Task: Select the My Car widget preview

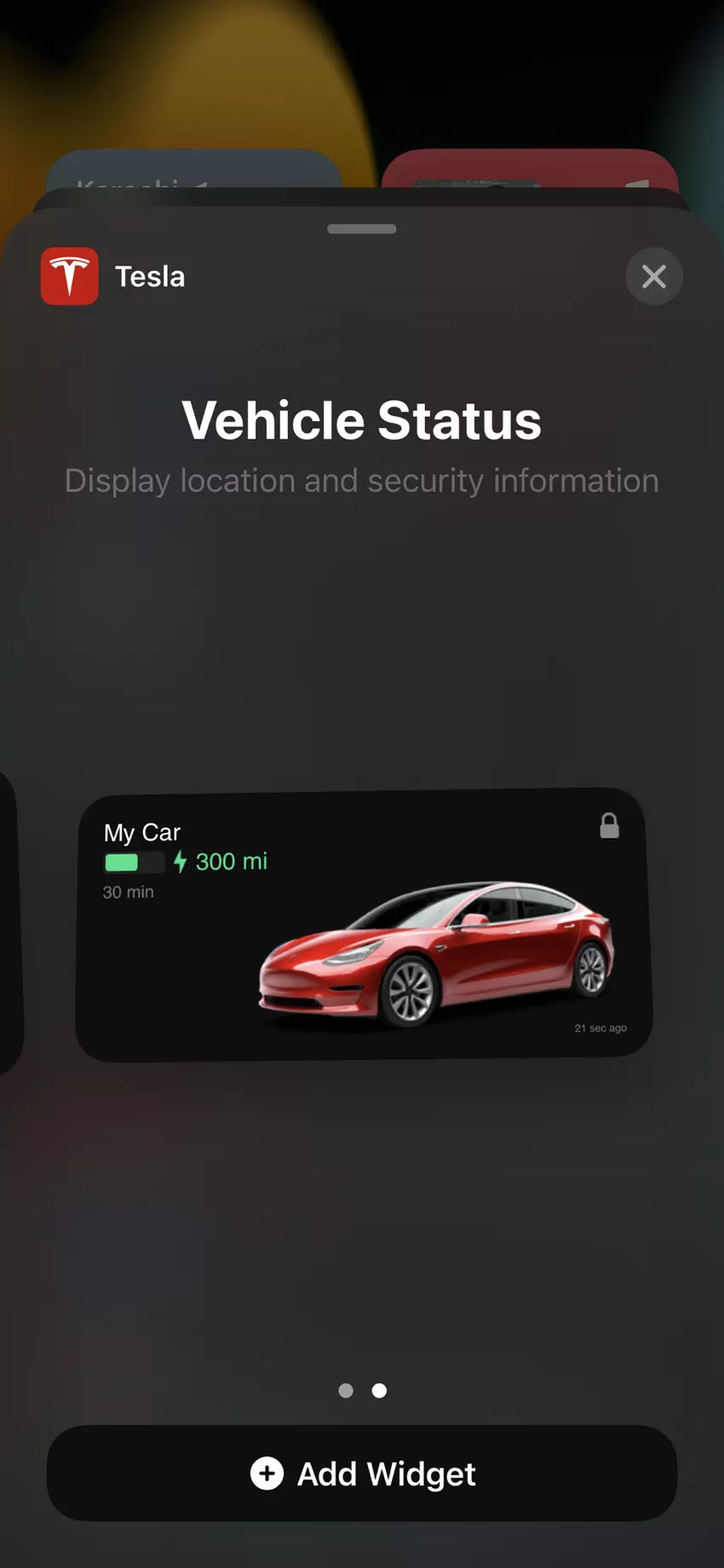Action: [364, 925]
